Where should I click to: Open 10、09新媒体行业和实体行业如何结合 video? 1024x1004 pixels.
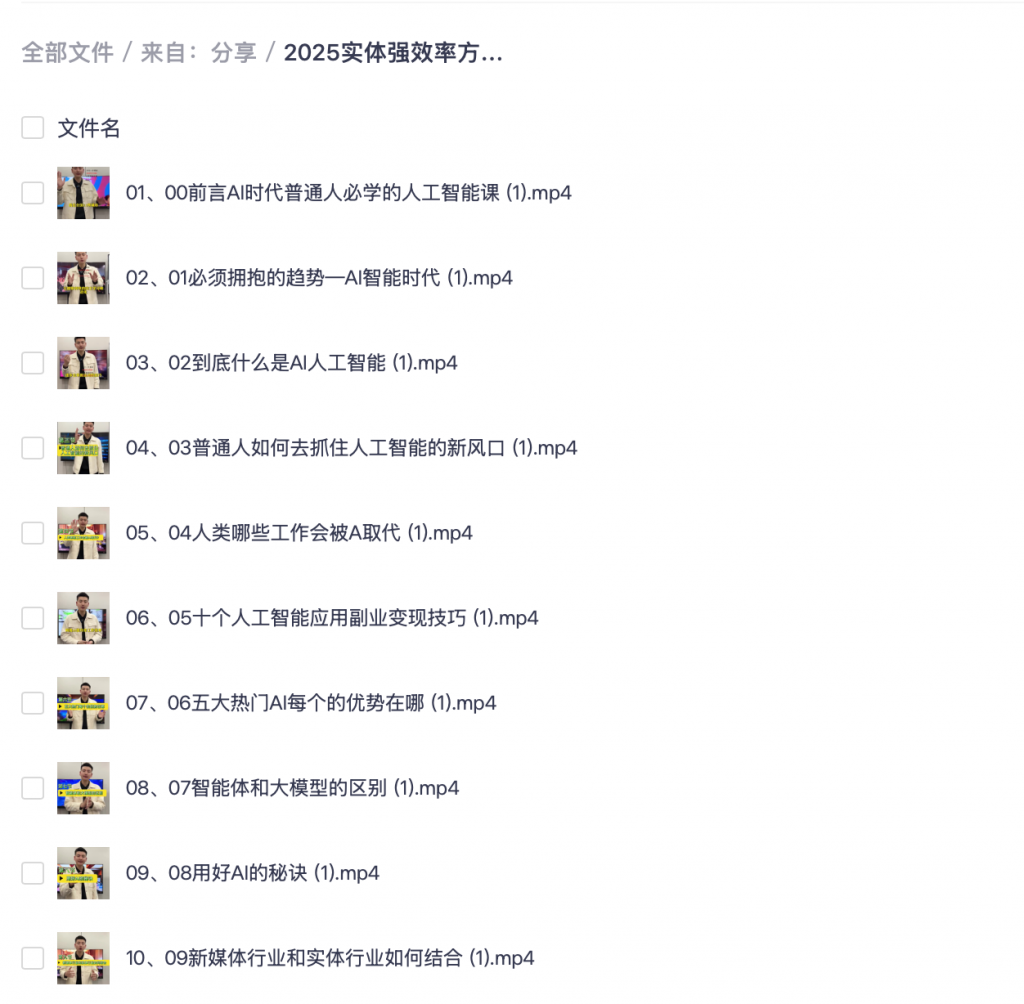tap(330, 958)
